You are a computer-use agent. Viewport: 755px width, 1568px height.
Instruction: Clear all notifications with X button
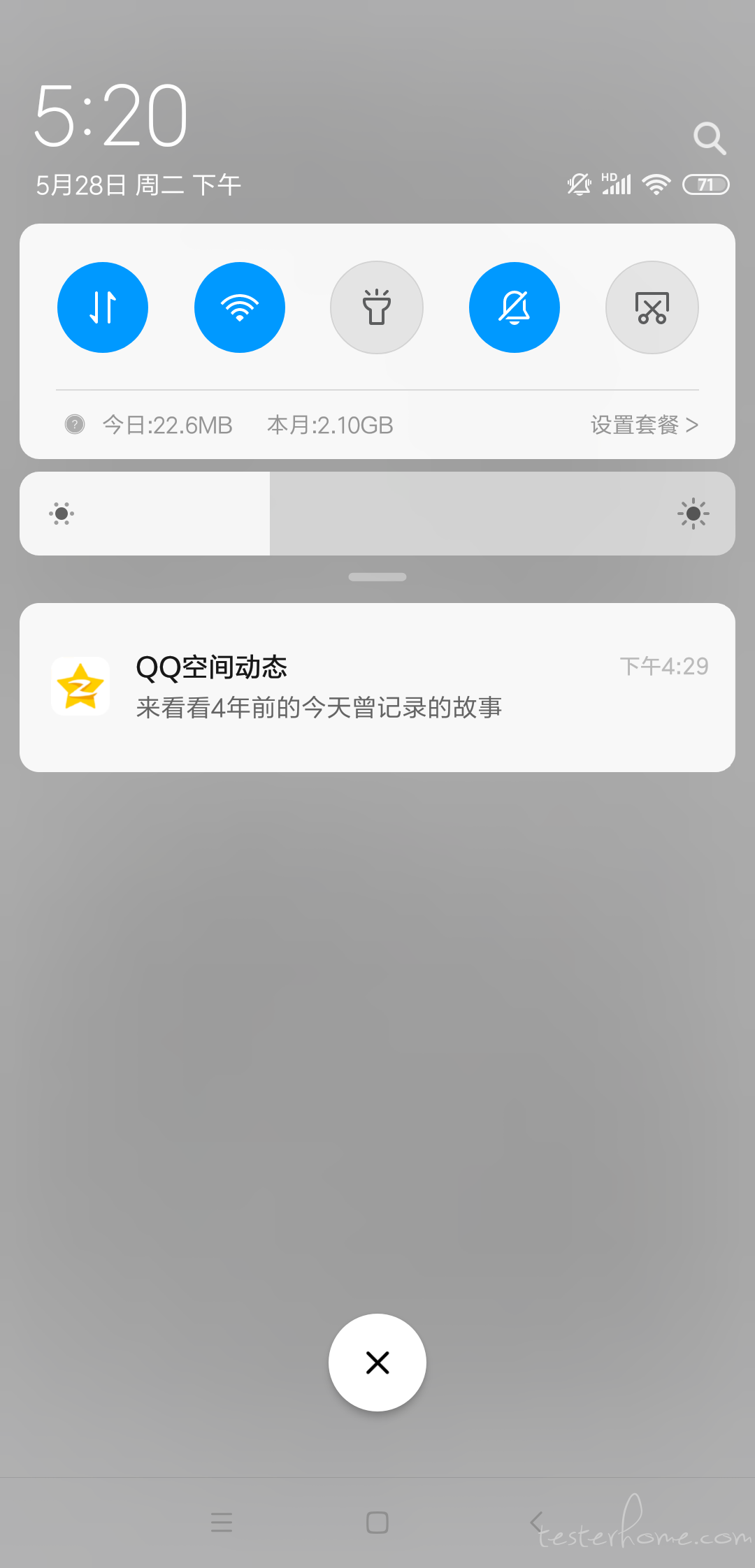click(x=377, y=1363)
